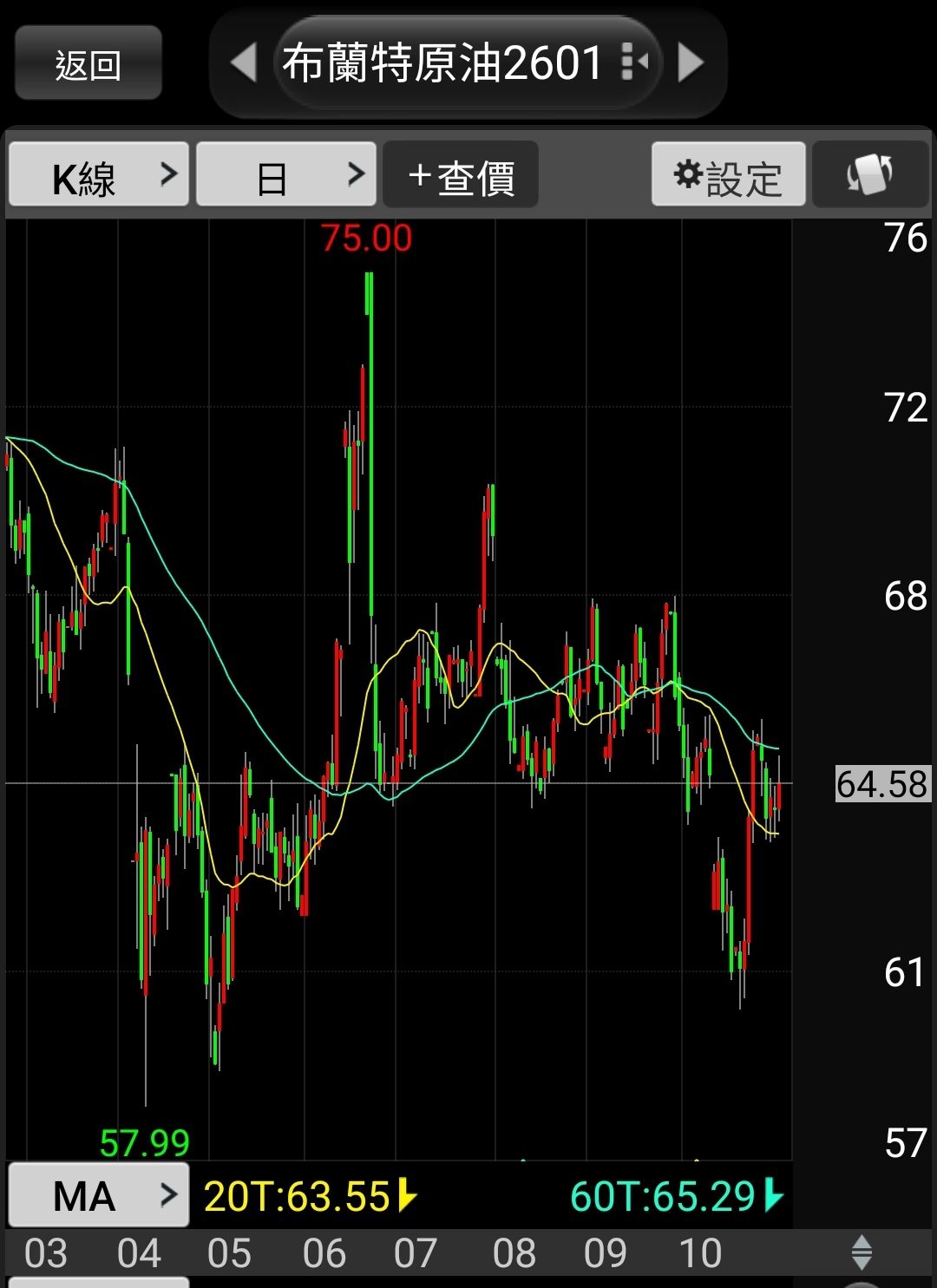Open the MA indicator dropdown
937x1288 pixels.
click(x=98, y=1195)
